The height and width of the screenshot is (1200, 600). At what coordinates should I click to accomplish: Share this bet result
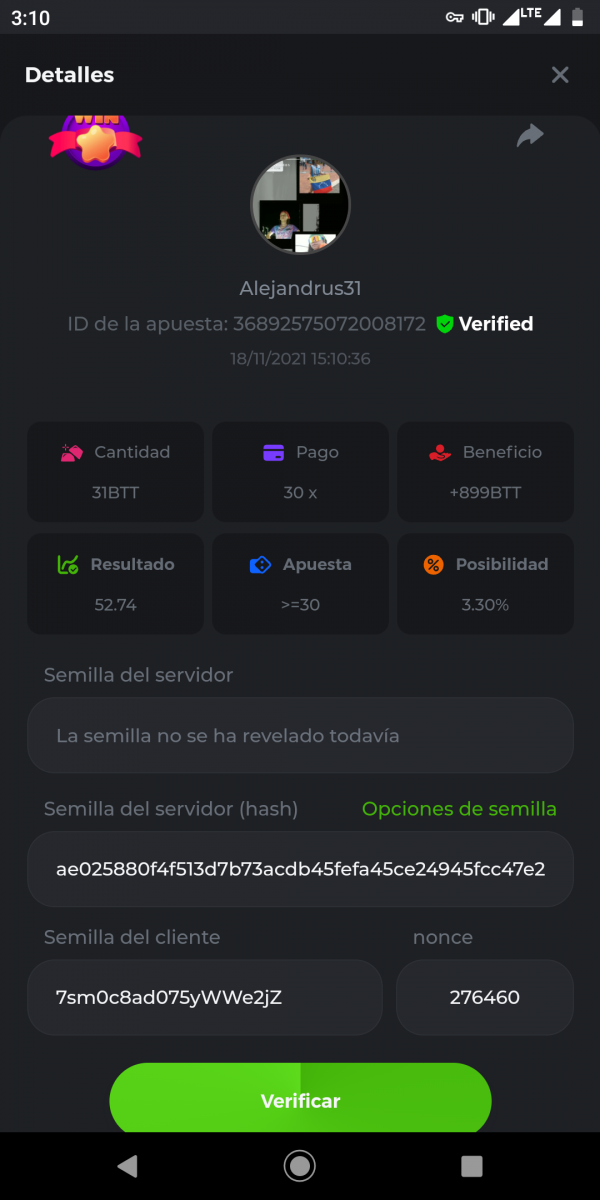(530, 136)
